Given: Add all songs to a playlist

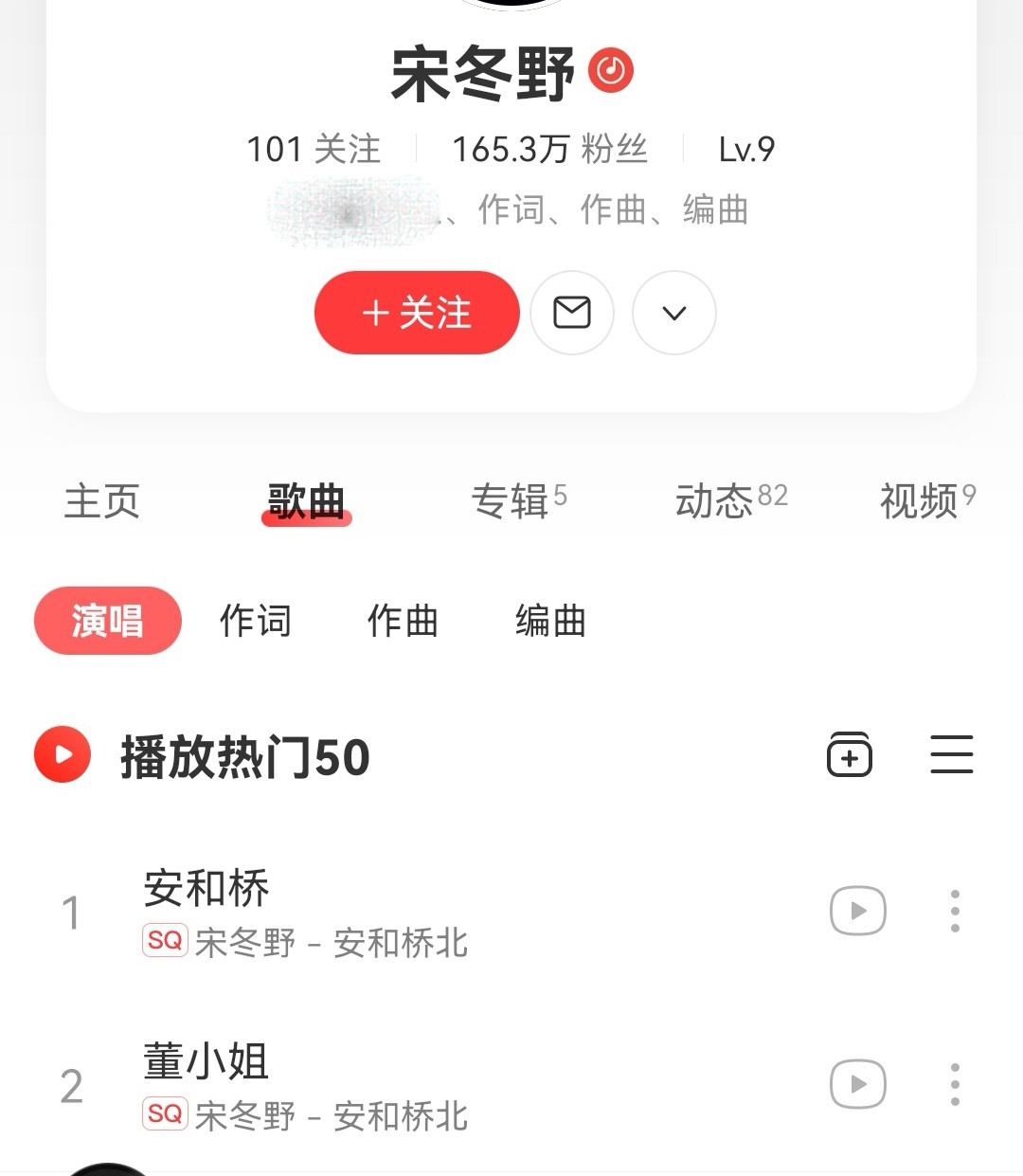Looking at the screenshot, I should (850, 755).
